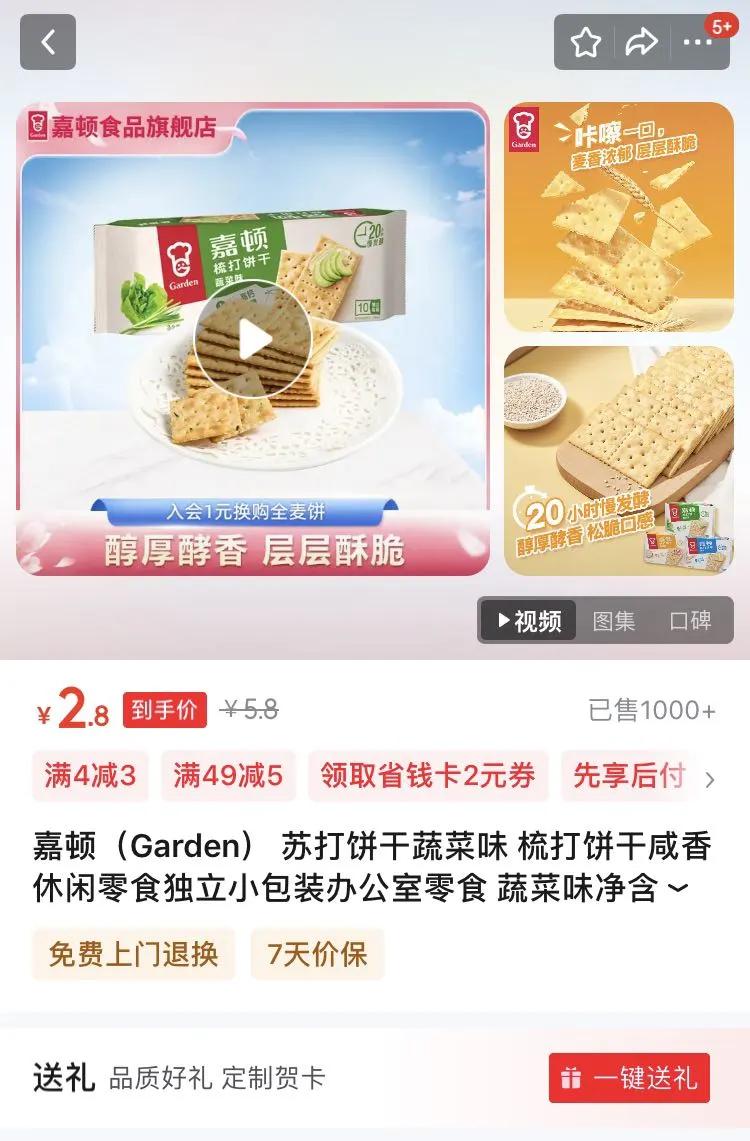Play the product video

click(253, 338)
